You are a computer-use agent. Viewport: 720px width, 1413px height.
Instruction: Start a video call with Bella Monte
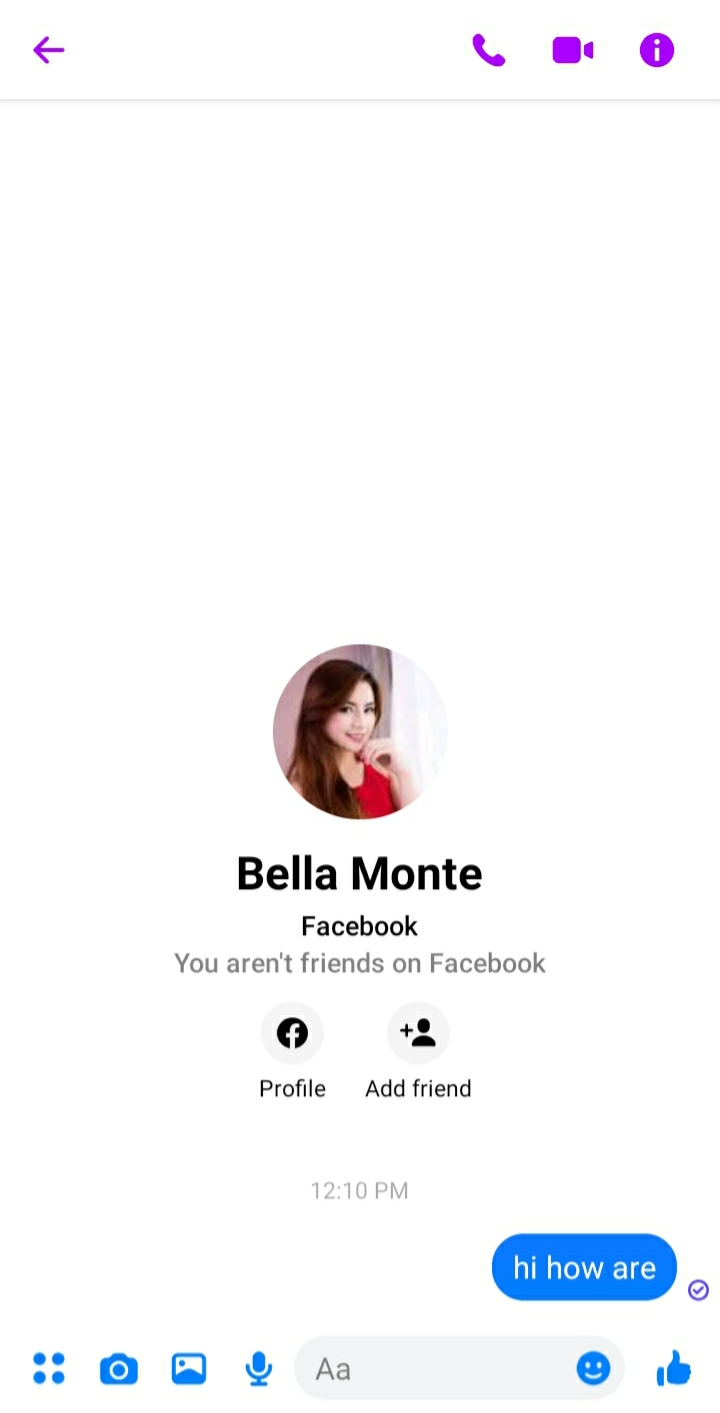(573, 50)
